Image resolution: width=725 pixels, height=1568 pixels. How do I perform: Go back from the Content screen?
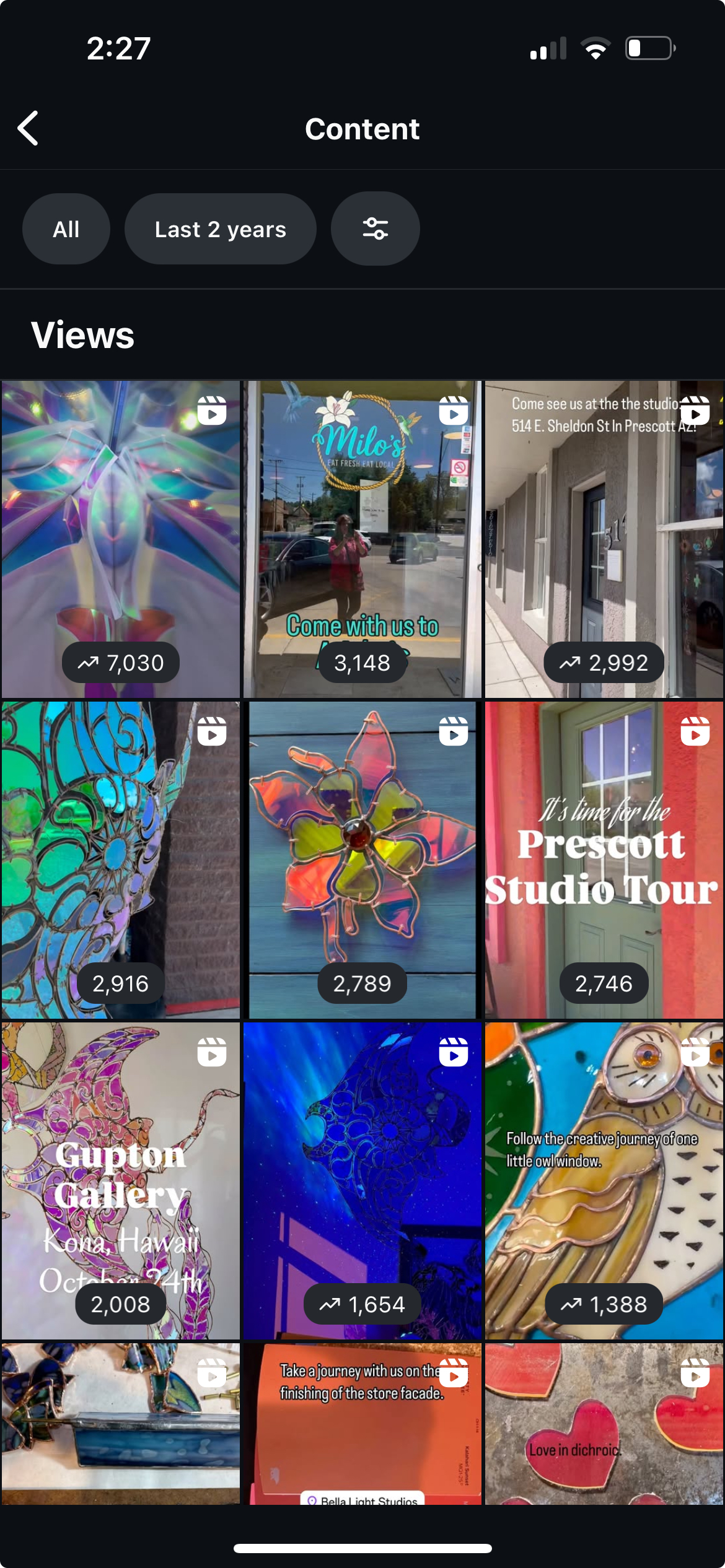click(29, 129)
